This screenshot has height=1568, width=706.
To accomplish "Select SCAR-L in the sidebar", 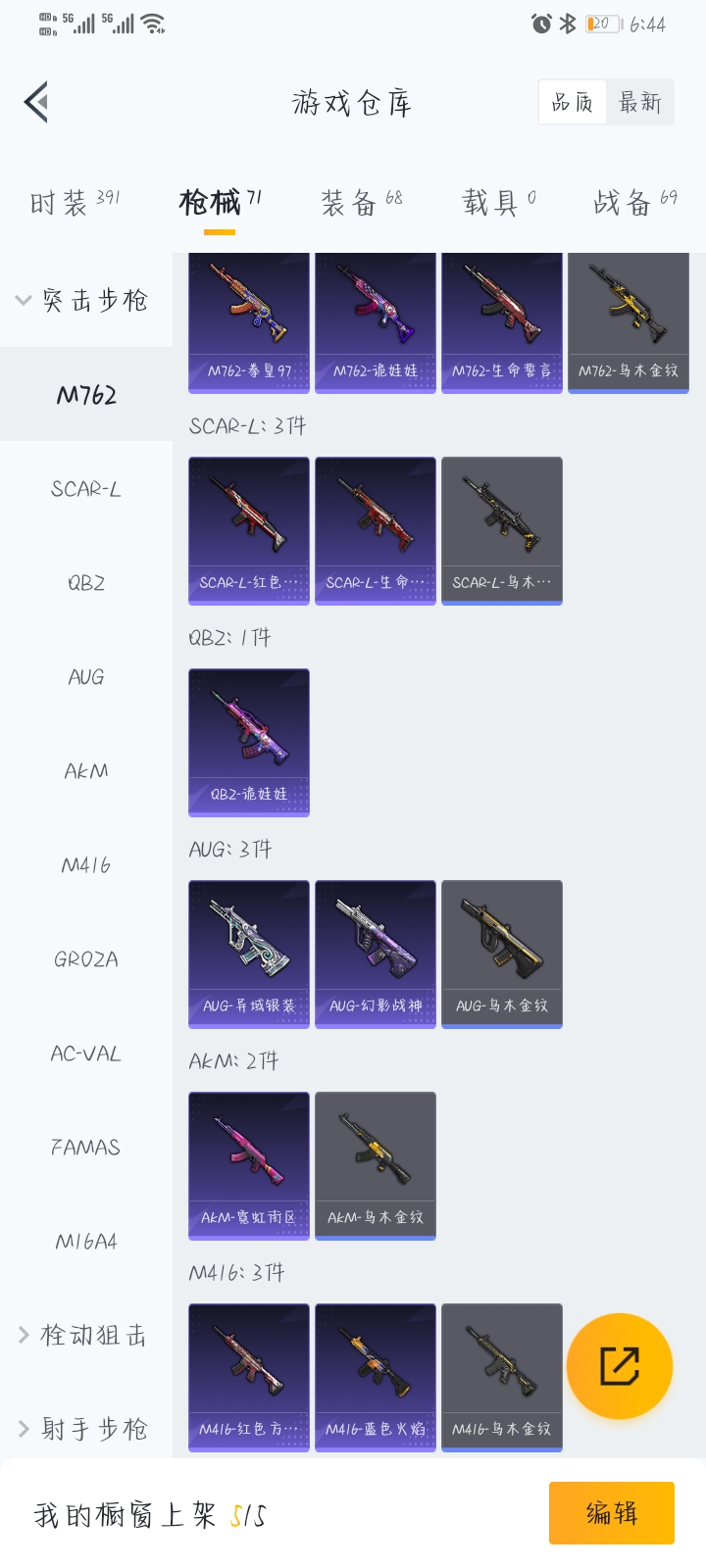I will tap(86, 488).
